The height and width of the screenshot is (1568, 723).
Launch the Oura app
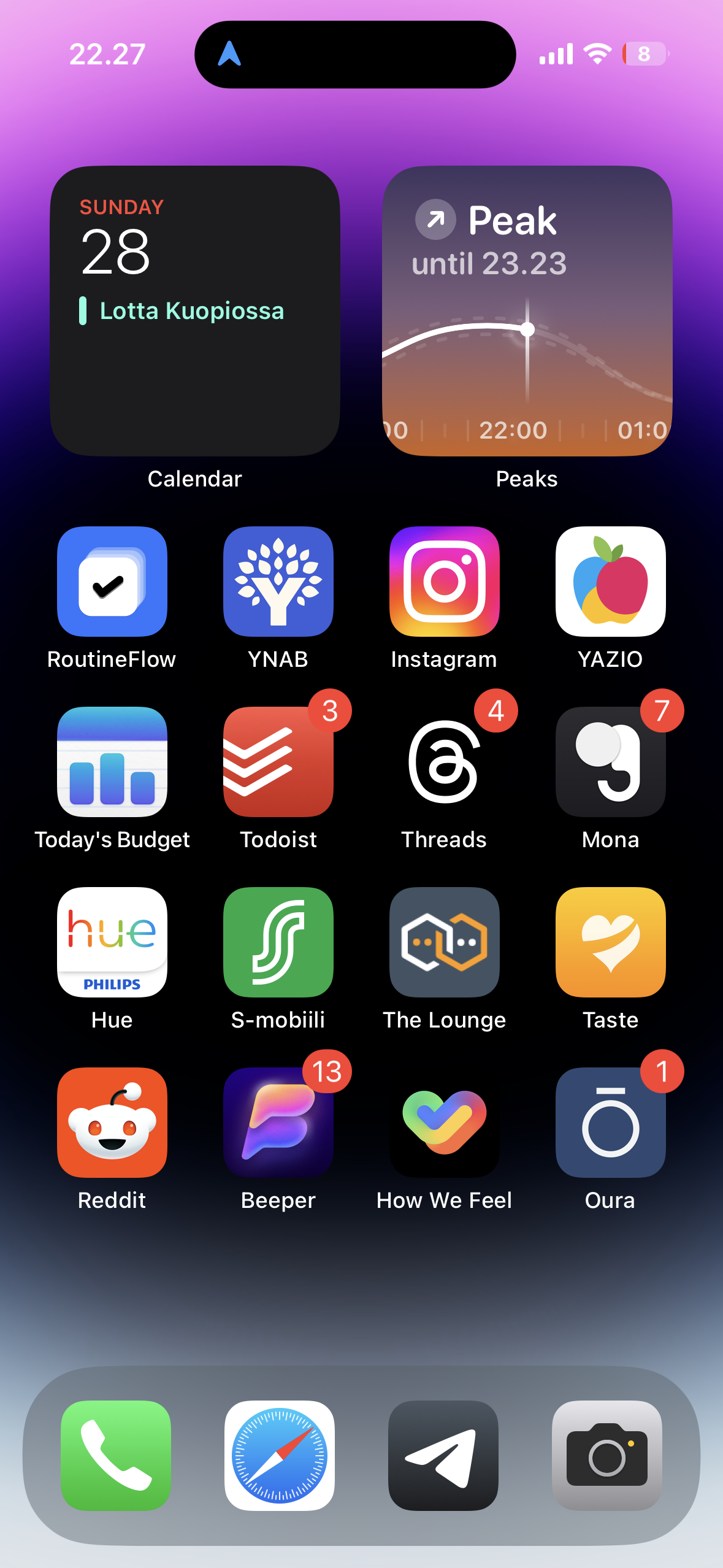click(611, 1123)
